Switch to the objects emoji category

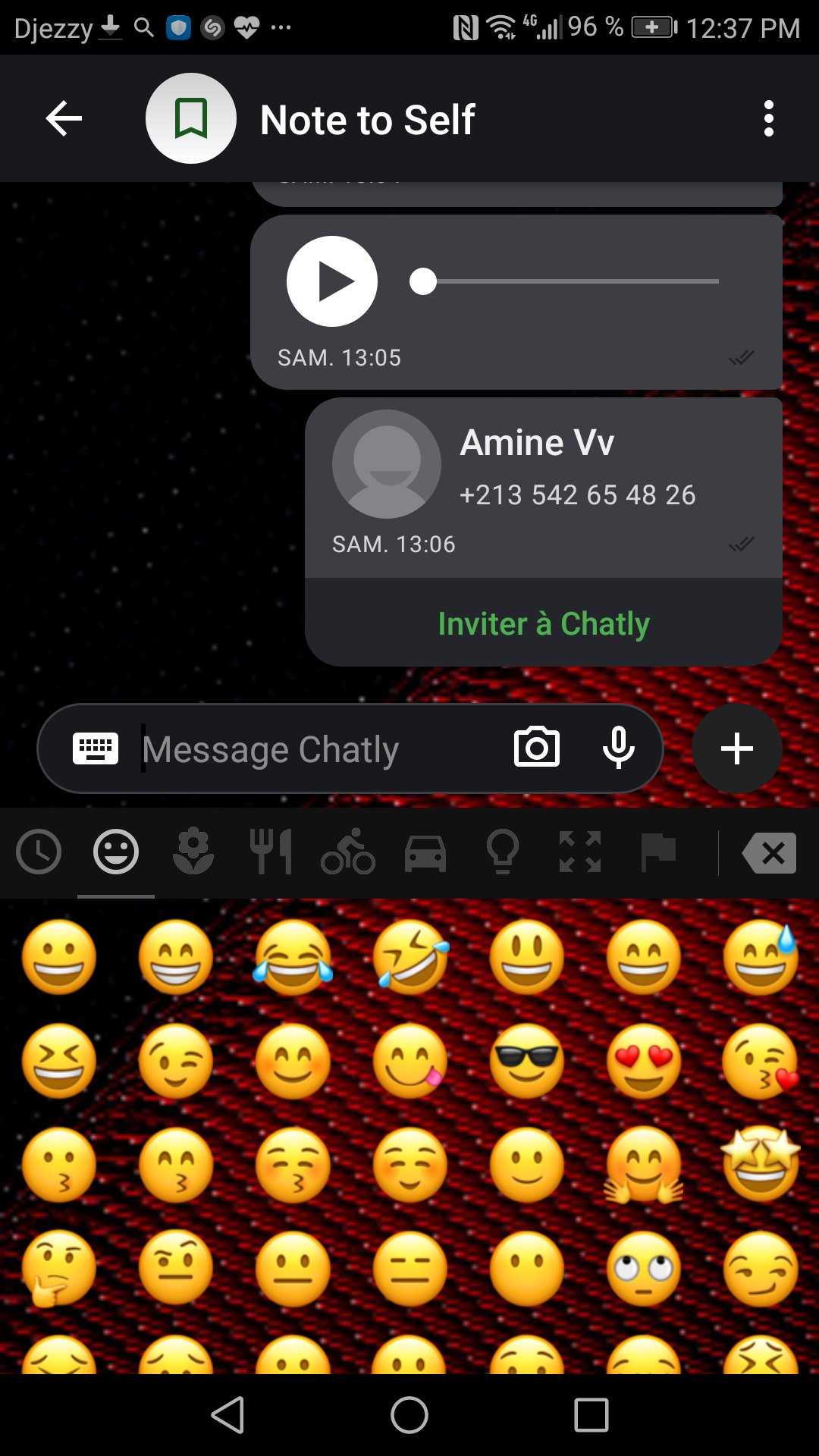[x=502, y=852]
